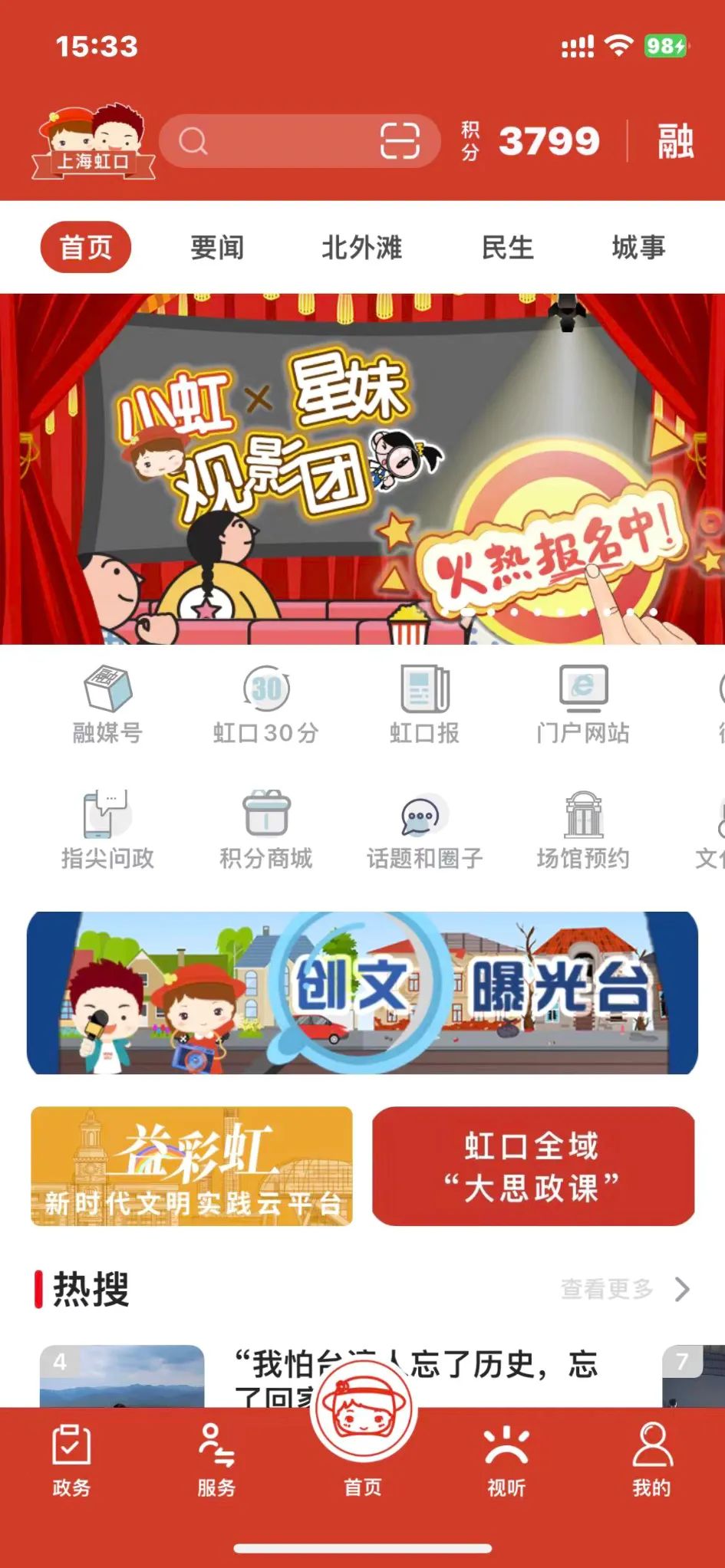This screenshot has width=725, height=1568.
Task: Switch to the 北外滩 tab
Action: coord(361,248)
